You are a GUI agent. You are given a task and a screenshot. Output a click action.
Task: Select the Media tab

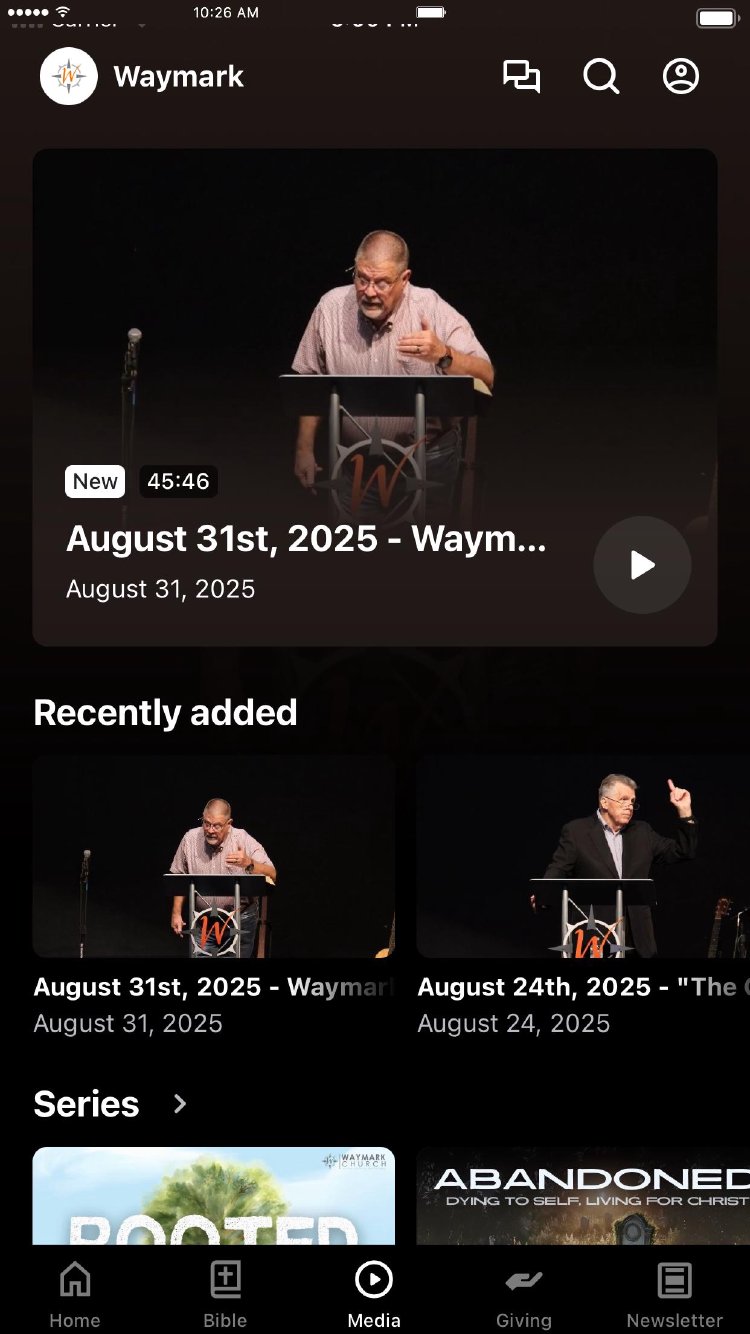click(374, 1294)
